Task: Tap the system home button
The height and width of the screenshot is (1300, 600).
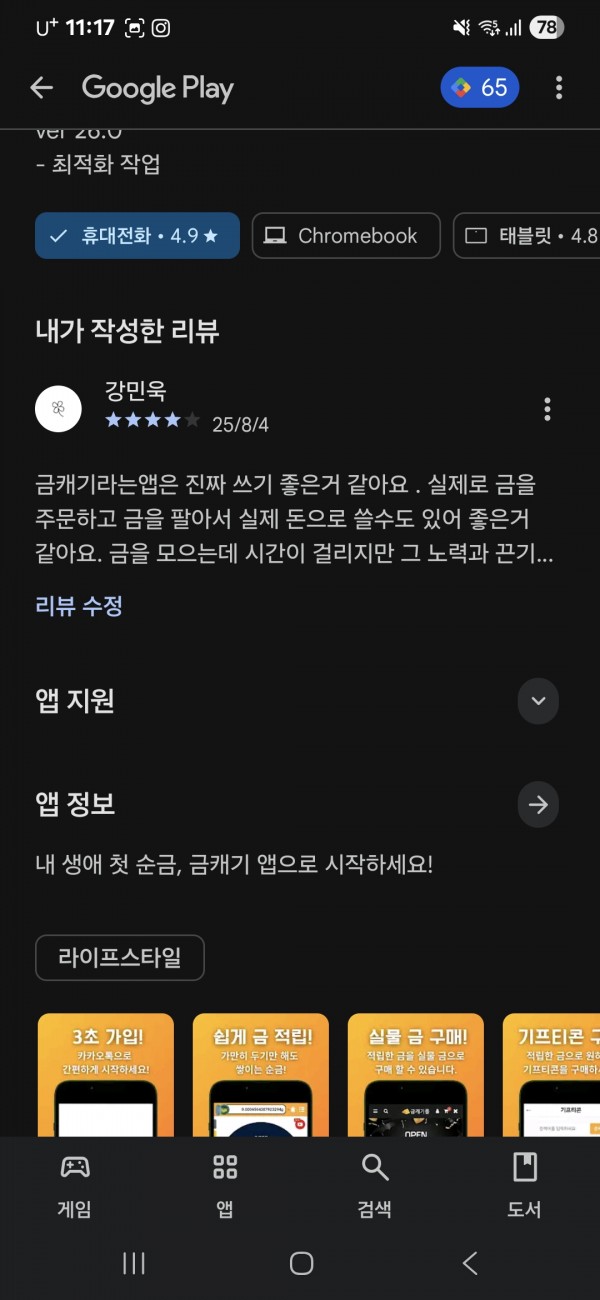Action: pyautogui.click(x=301, y=1263)
